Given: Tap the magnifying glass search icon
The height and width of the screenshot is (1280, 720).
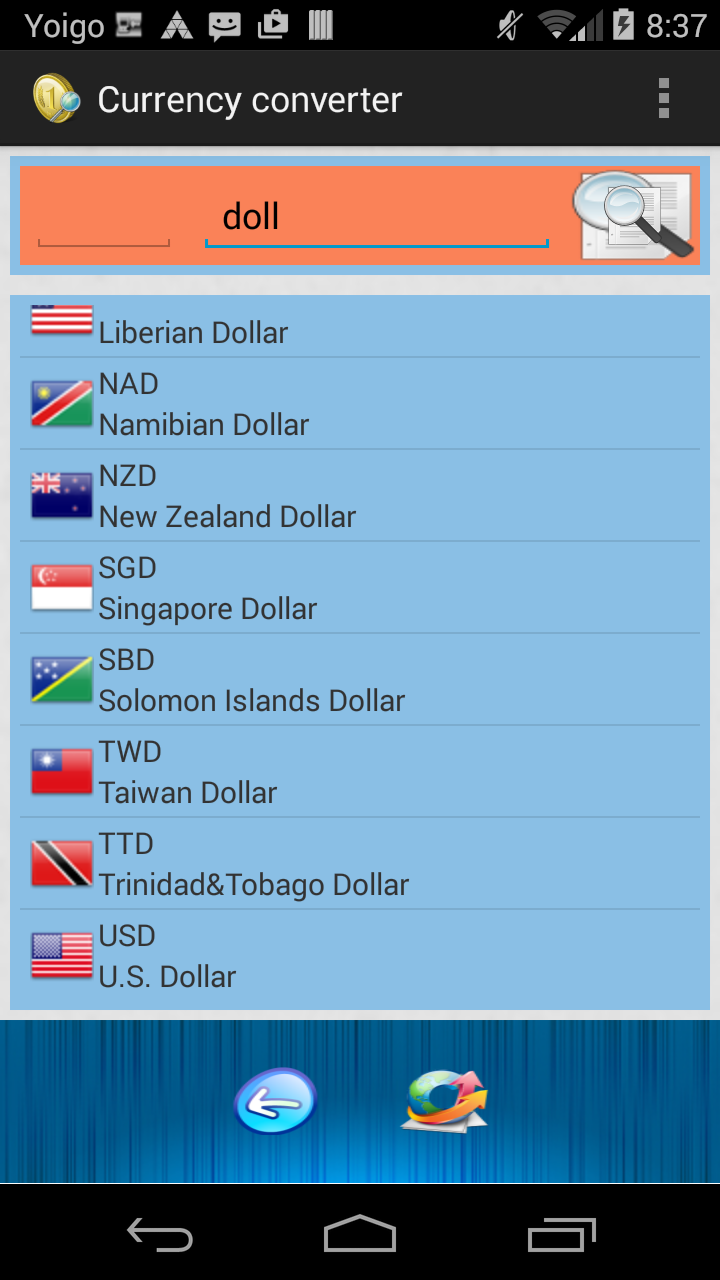Looking at the screenshot, I should pyautogui.click(x=633, y=216).
